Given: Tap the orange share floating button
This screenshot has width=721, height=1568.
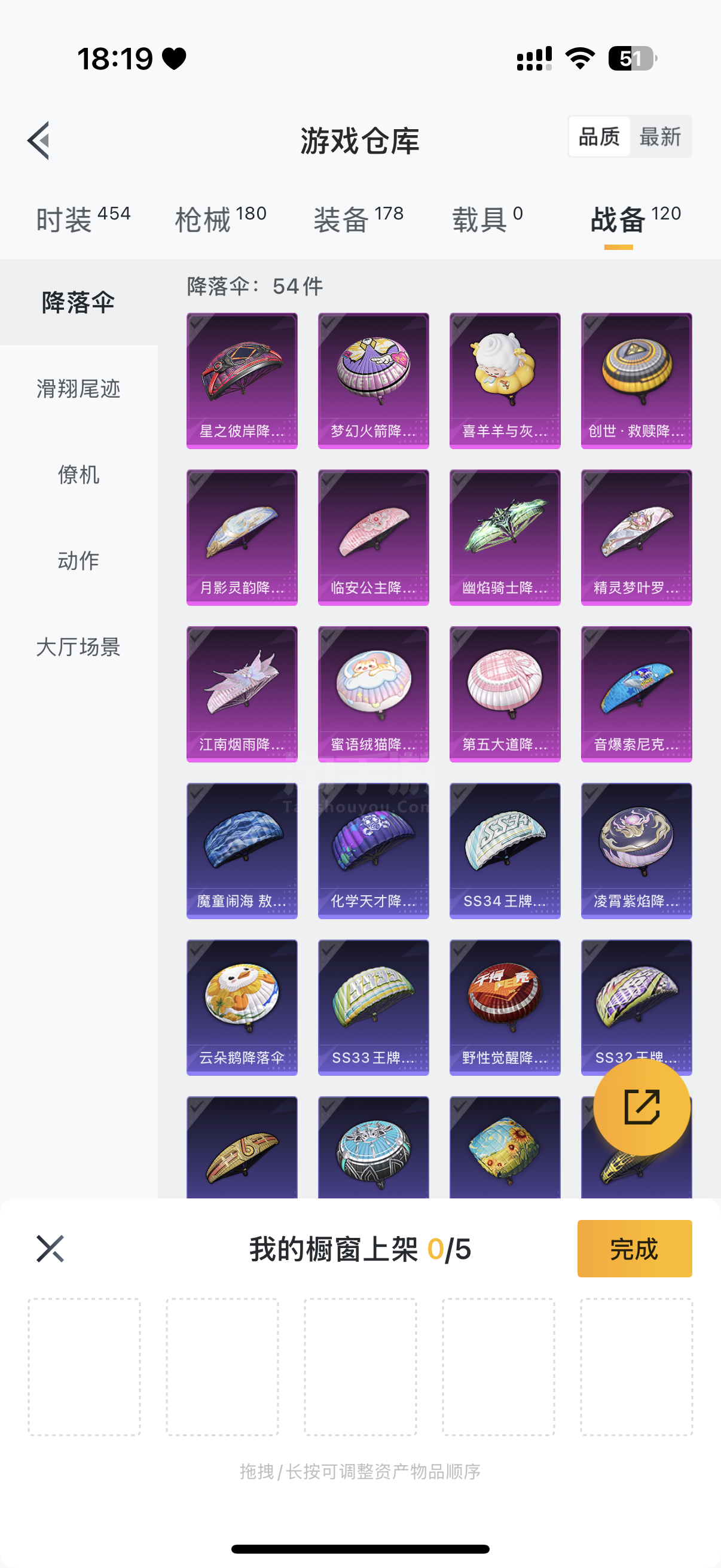Looking at the screenshot, I should pos(641,1106).
